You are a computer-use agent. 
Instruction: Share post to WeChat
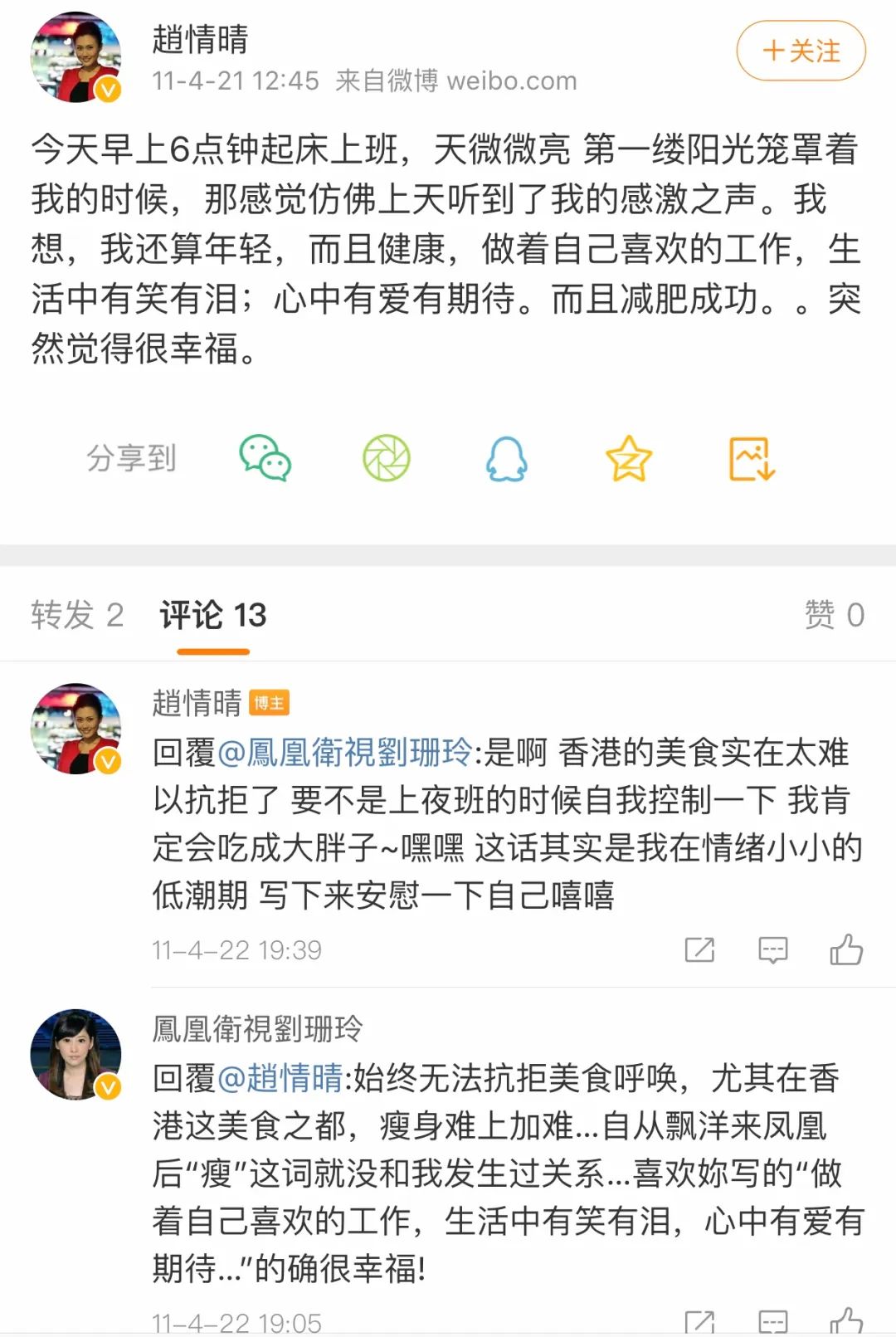[x=265, y=458]
